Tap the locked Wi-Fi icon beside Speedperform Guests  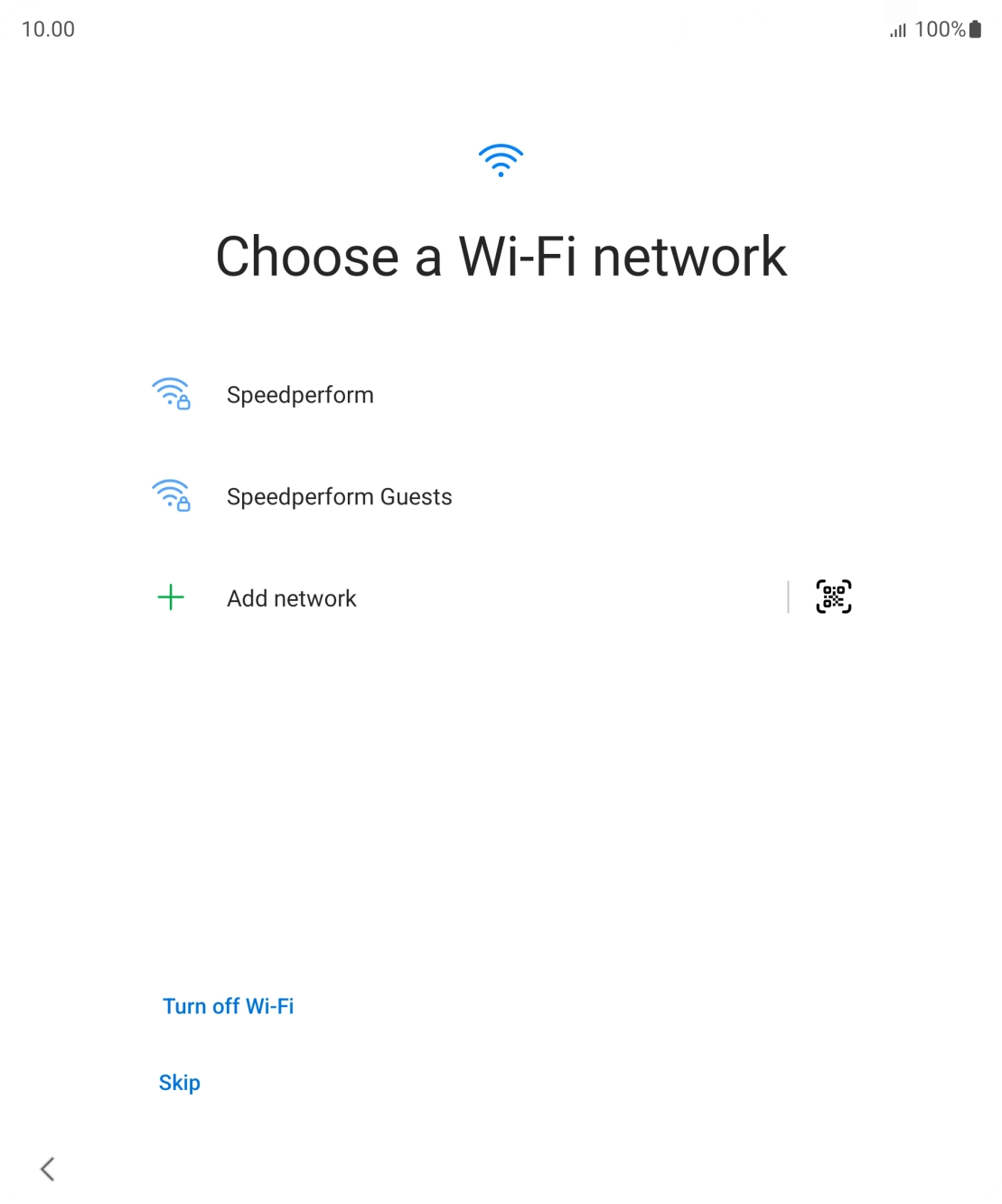[173, 496]
